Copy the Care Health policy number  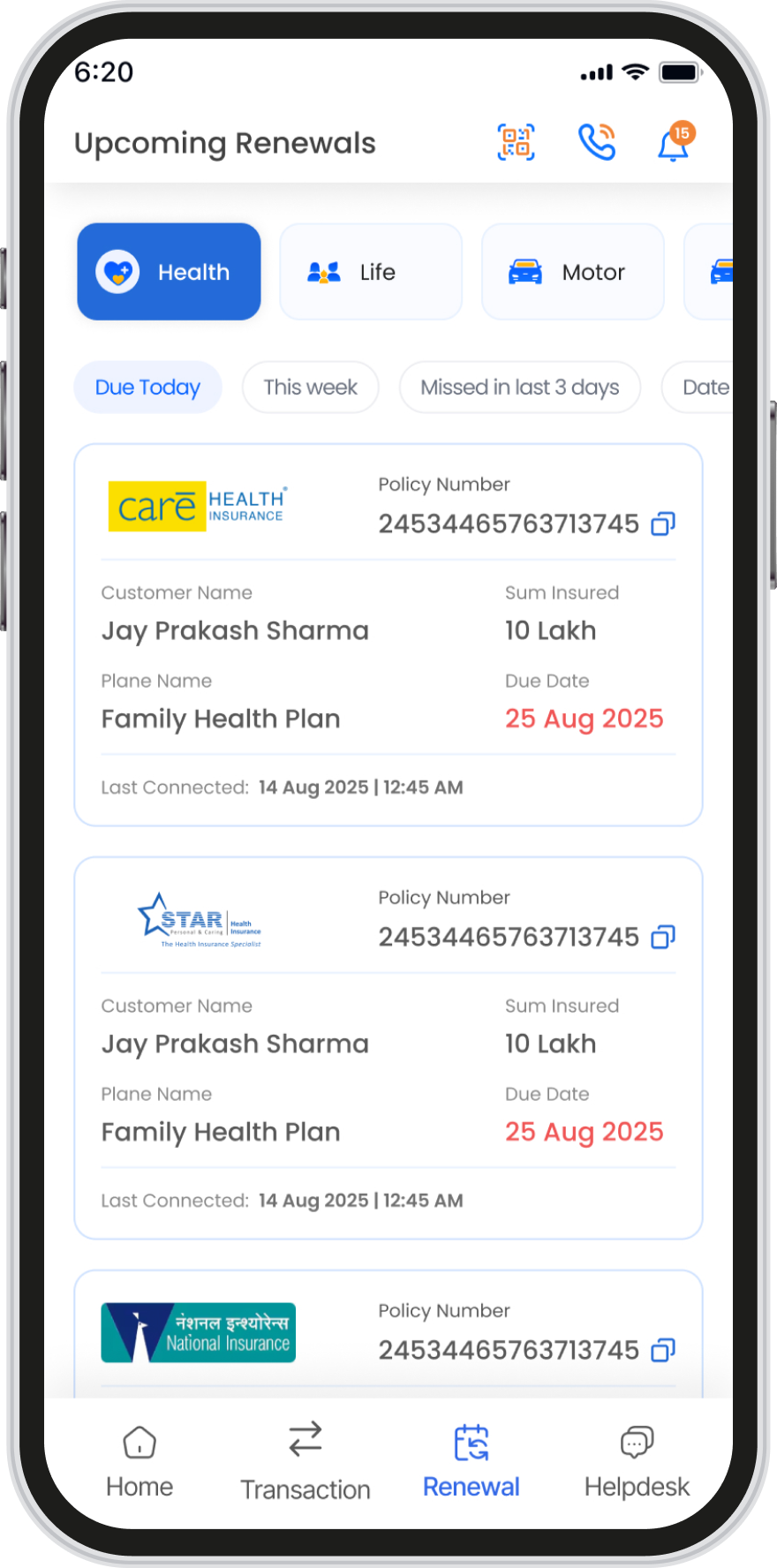pos(663,524)
